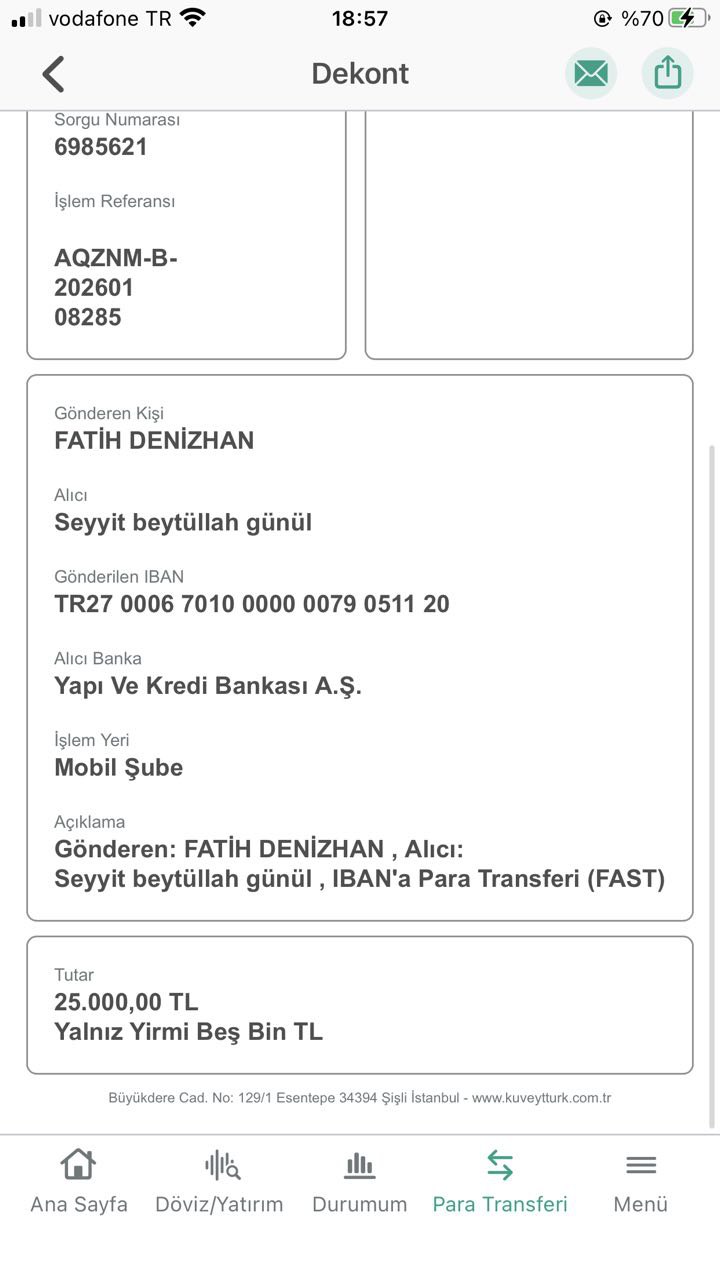
Task: Send the receipt by email
Action: click(x=591, y=73)
